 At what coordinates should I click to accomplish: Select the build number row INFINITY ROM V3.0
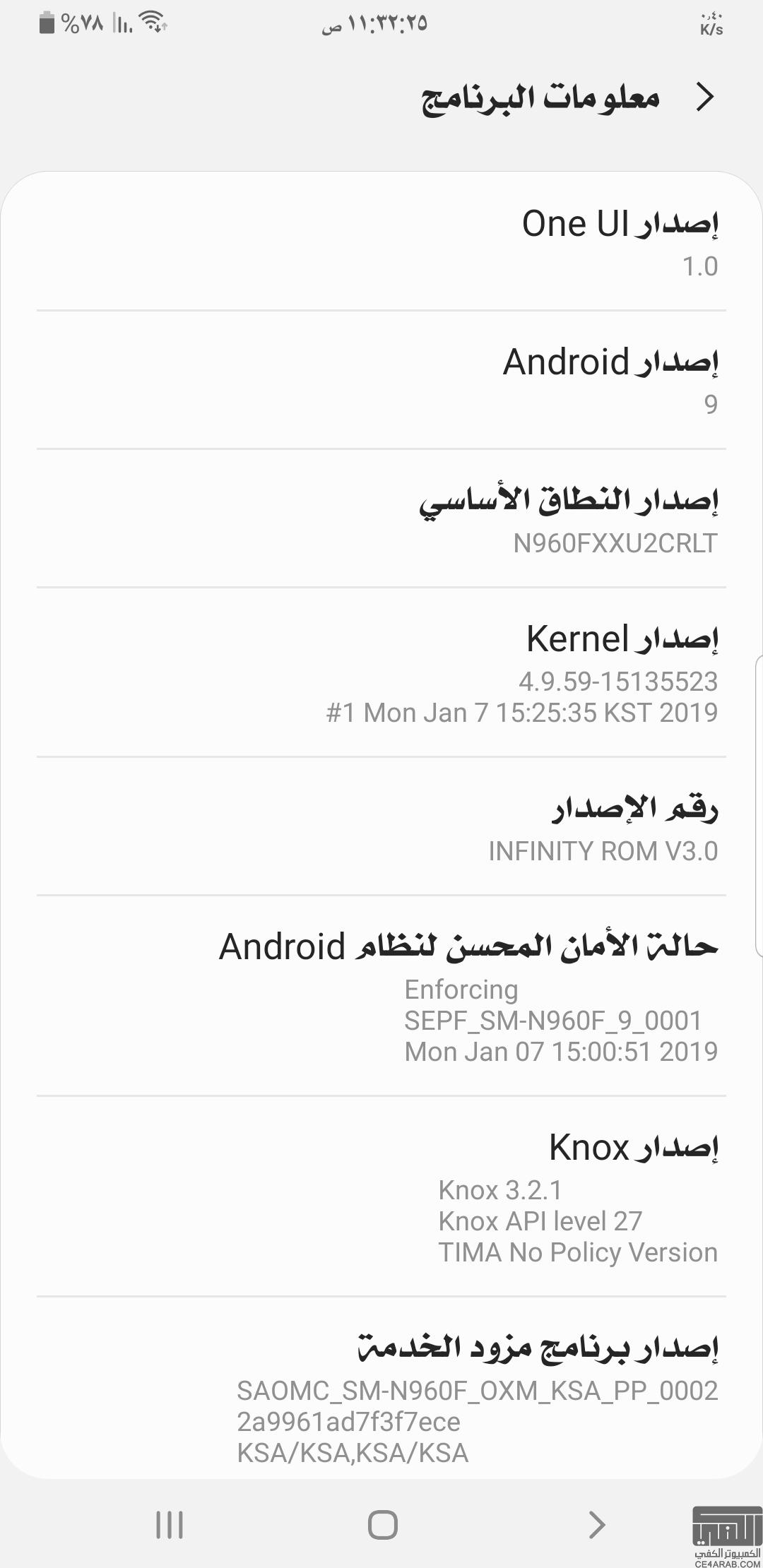[x=381, y=826]
